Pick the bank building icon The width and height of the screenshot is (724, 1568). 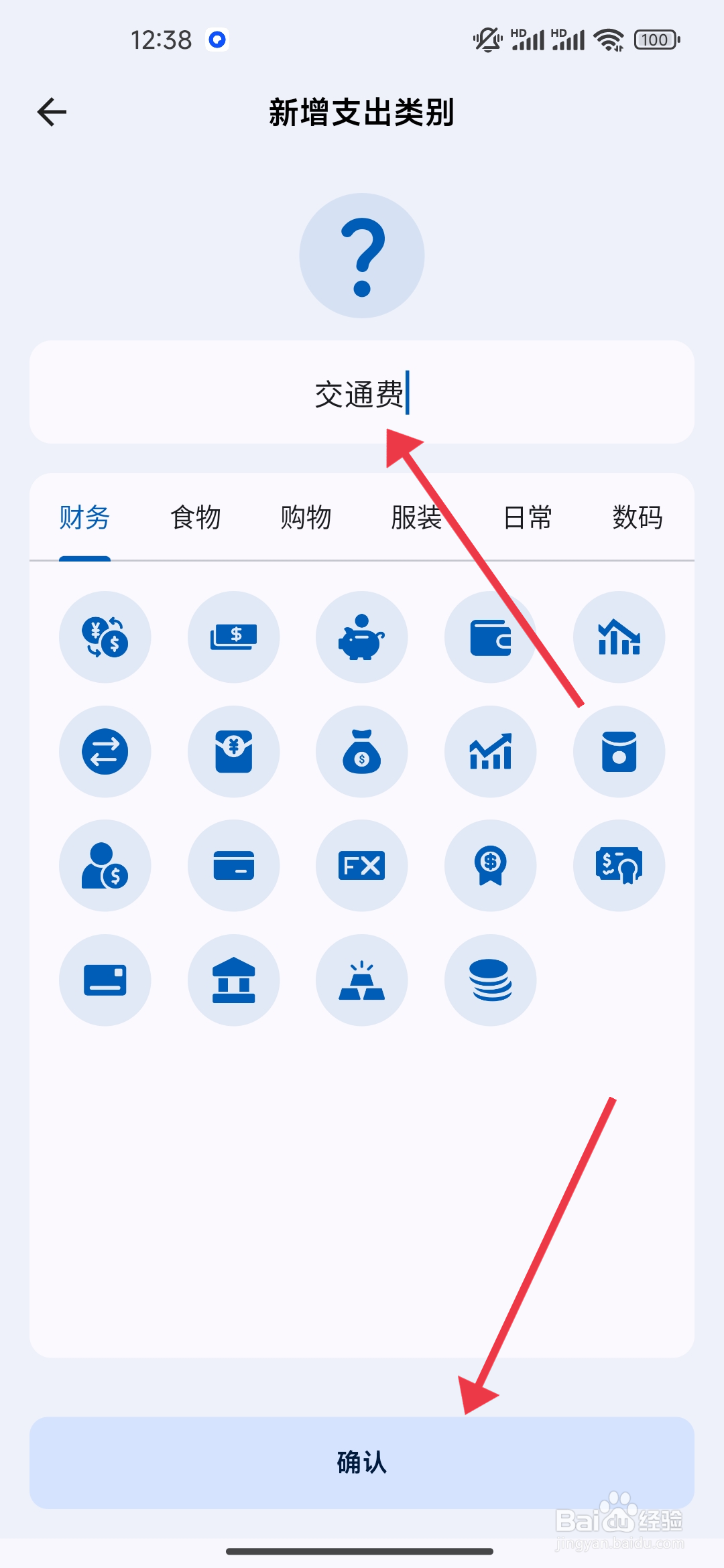click(x=233, y=980)
